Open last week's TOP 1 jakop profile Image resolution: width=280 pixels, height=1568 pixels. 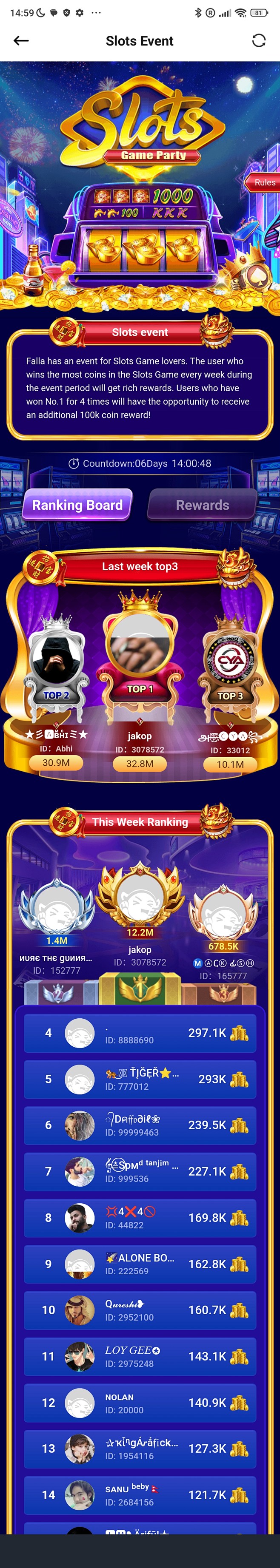pos(140,648)
